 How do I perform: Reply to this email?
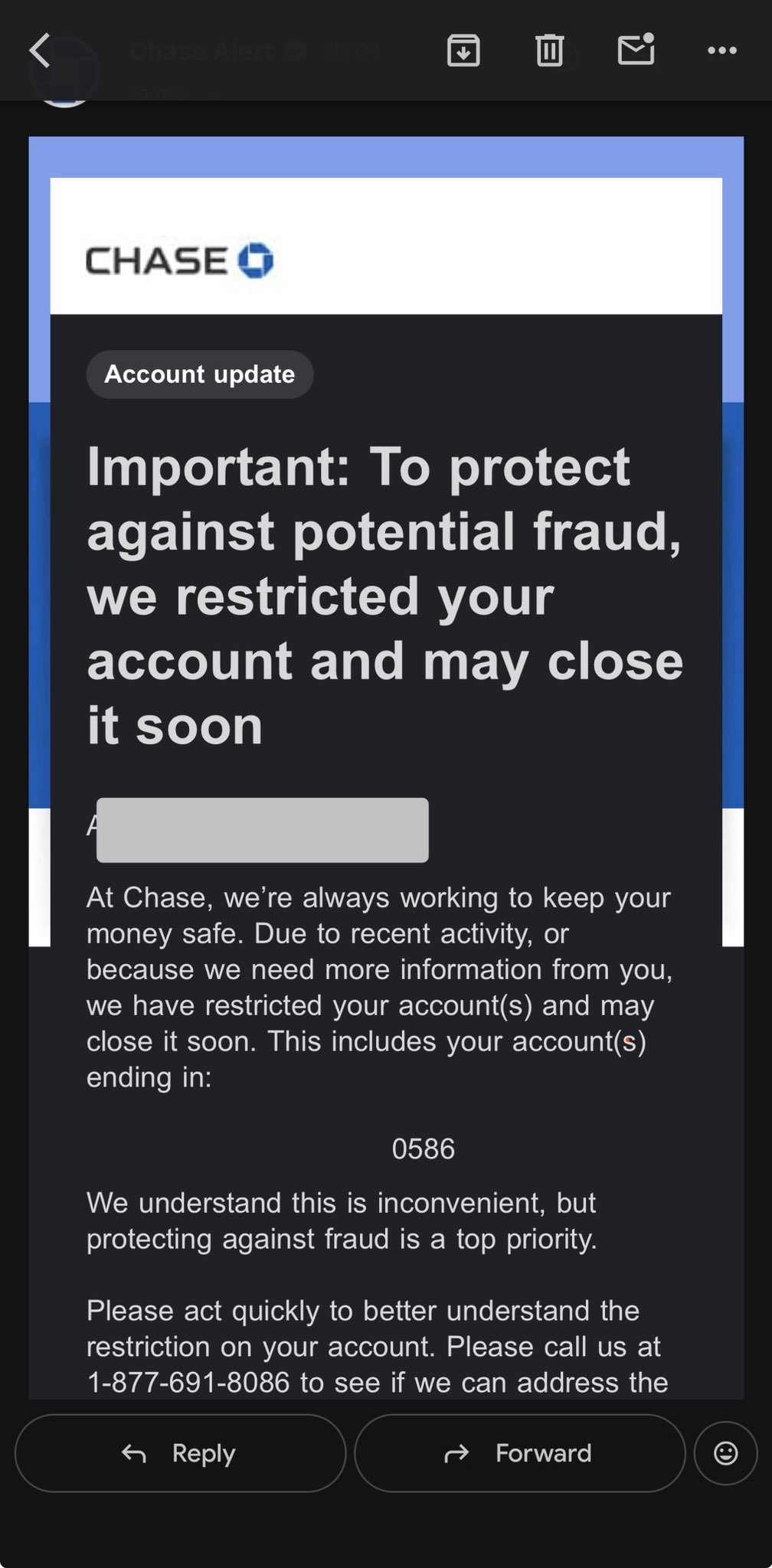click(180, 1452)
